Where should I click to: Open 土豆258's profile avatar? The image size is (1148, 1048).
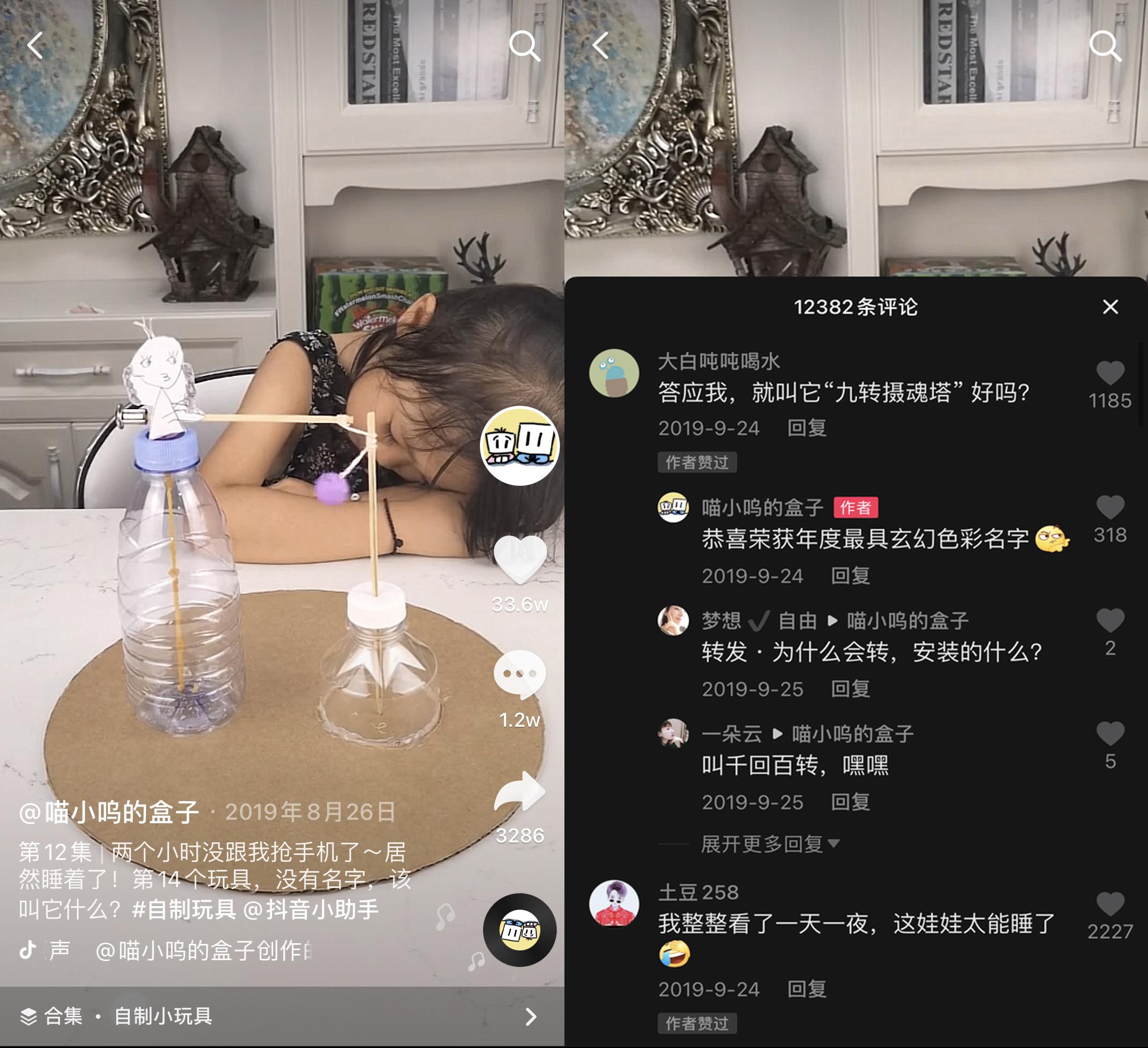pos(614,903)
